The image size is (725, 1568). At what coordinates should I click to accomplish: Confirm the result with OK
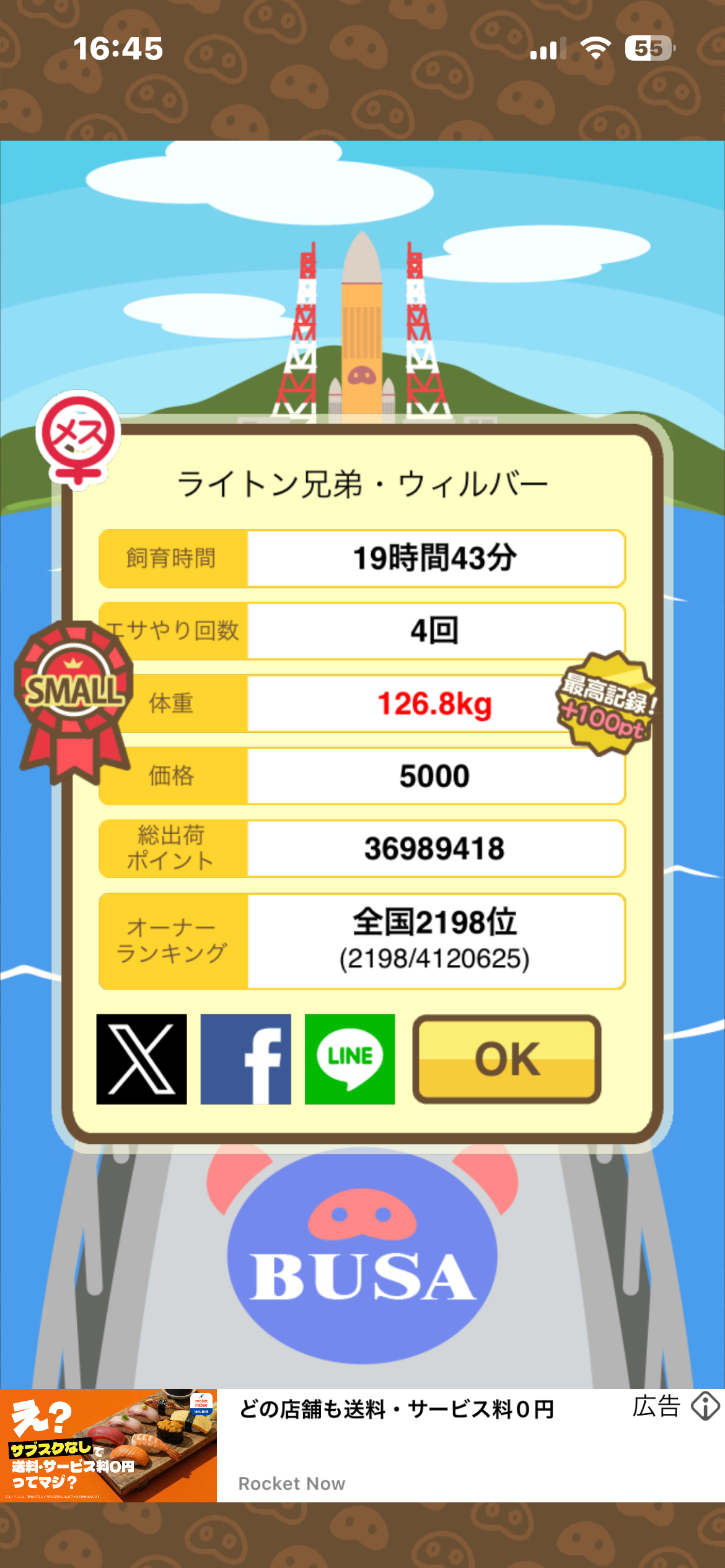tap(507, 1059)
